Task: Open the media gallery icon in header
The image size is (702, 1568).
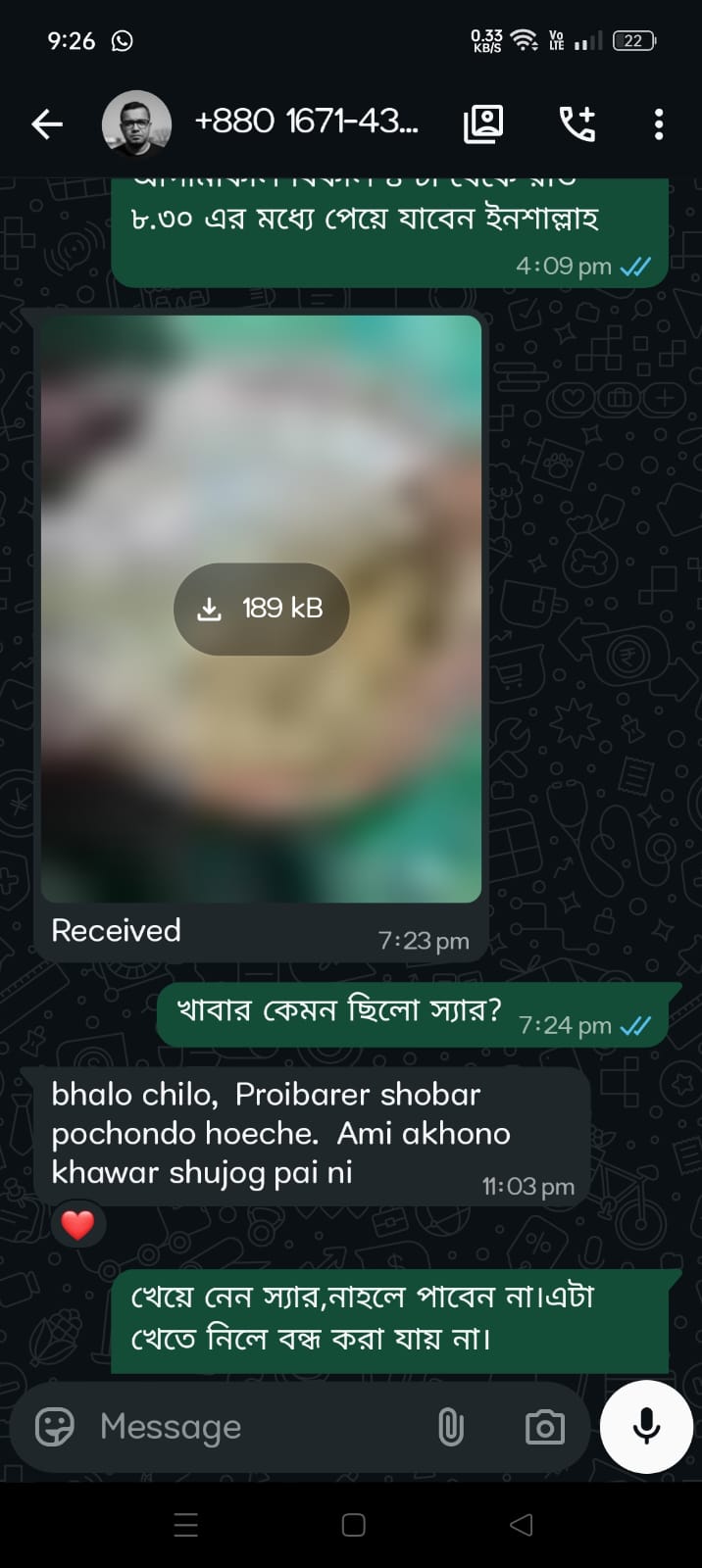Action: tap(482, 123)
